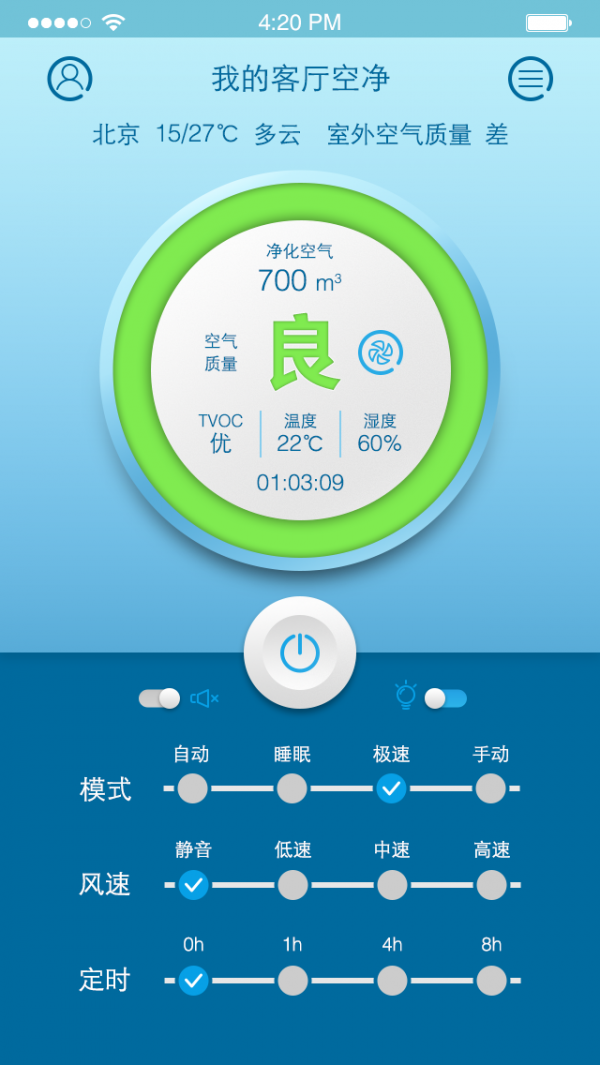The width and height of the screenshot is (600, 1065).
Task: Set the timer to 0h
Action: [193, 980]
